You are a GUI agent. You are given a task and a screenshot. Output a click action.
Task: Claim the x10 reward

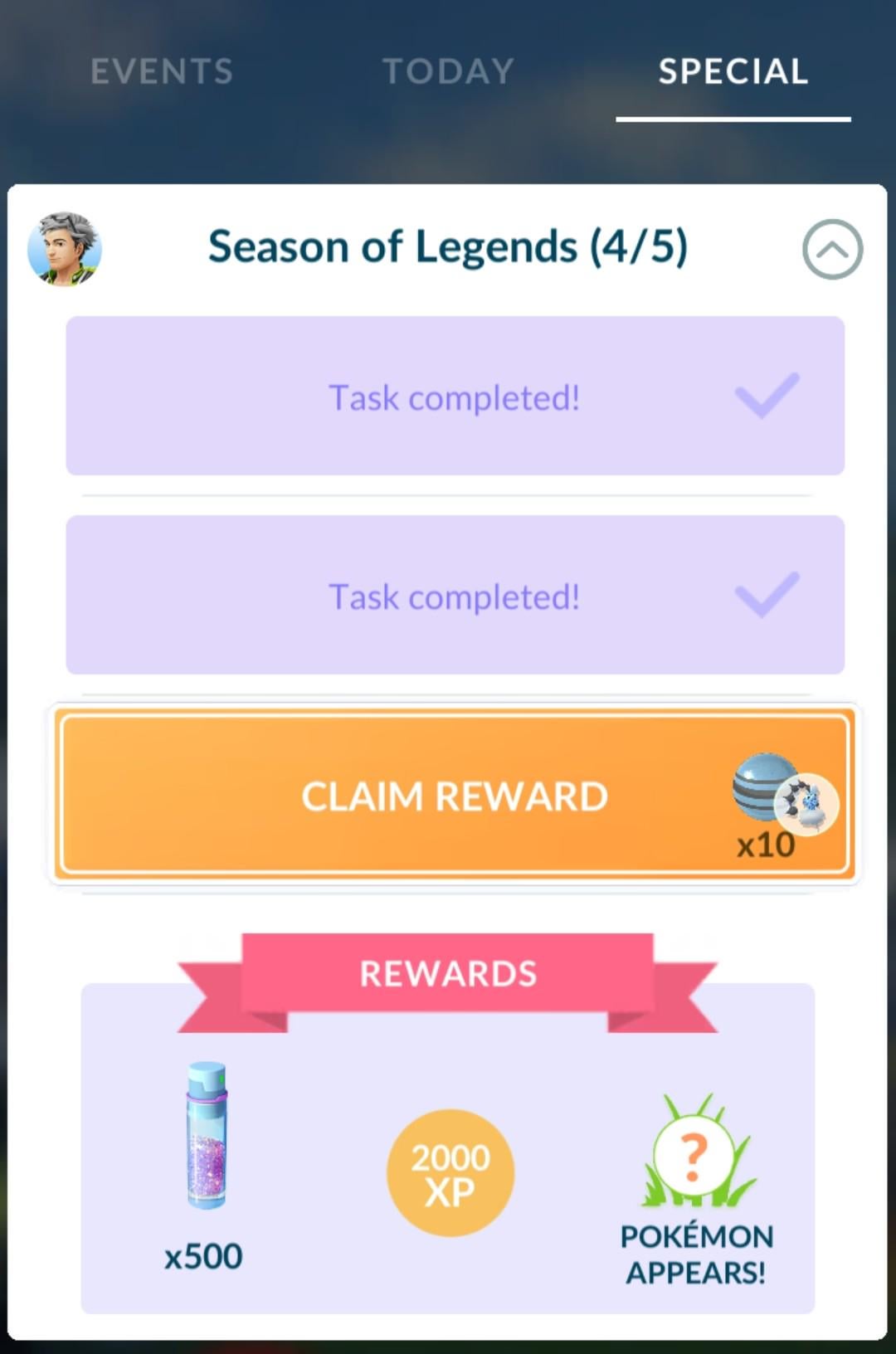coord(455,796)
